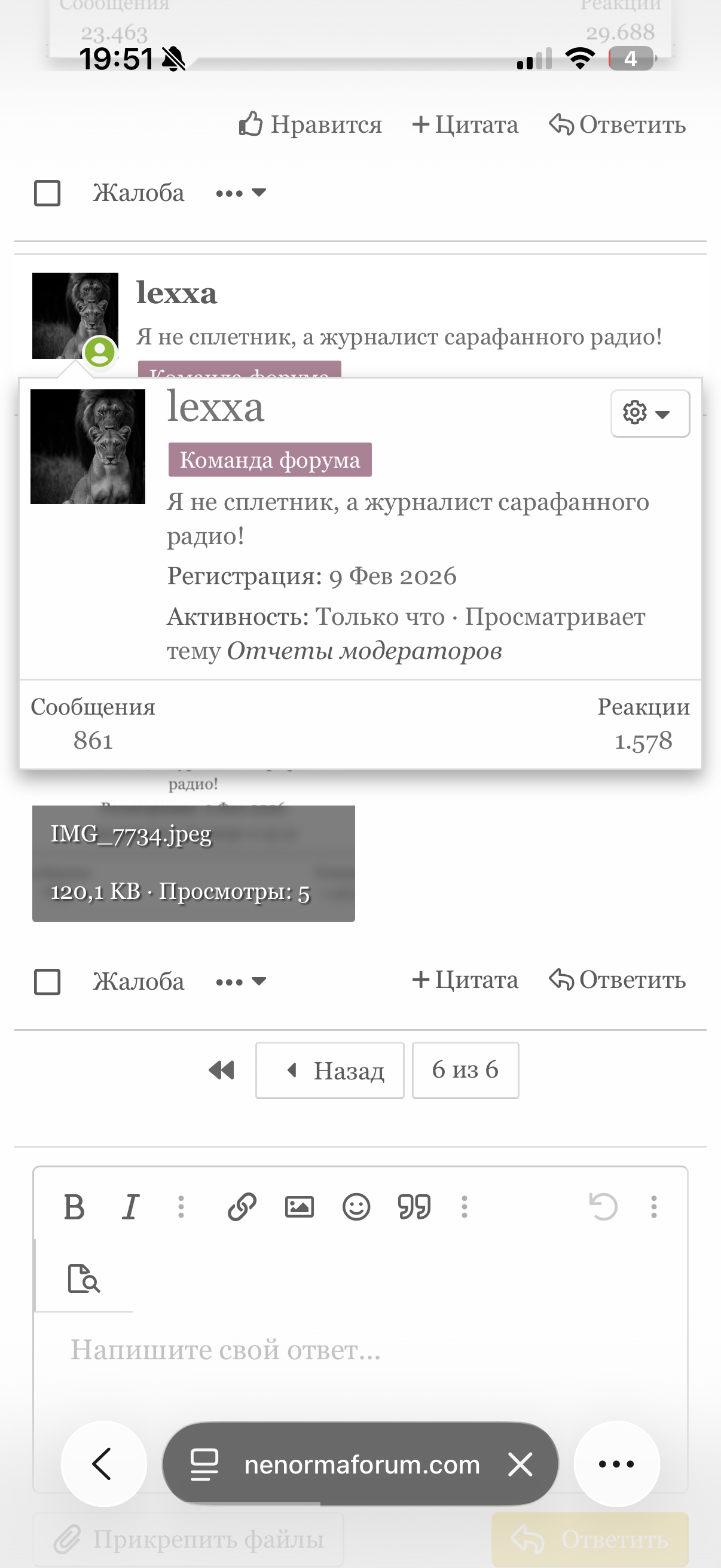
Task: Apply bold formatting in the editor
Action: tap(74, 1206)
